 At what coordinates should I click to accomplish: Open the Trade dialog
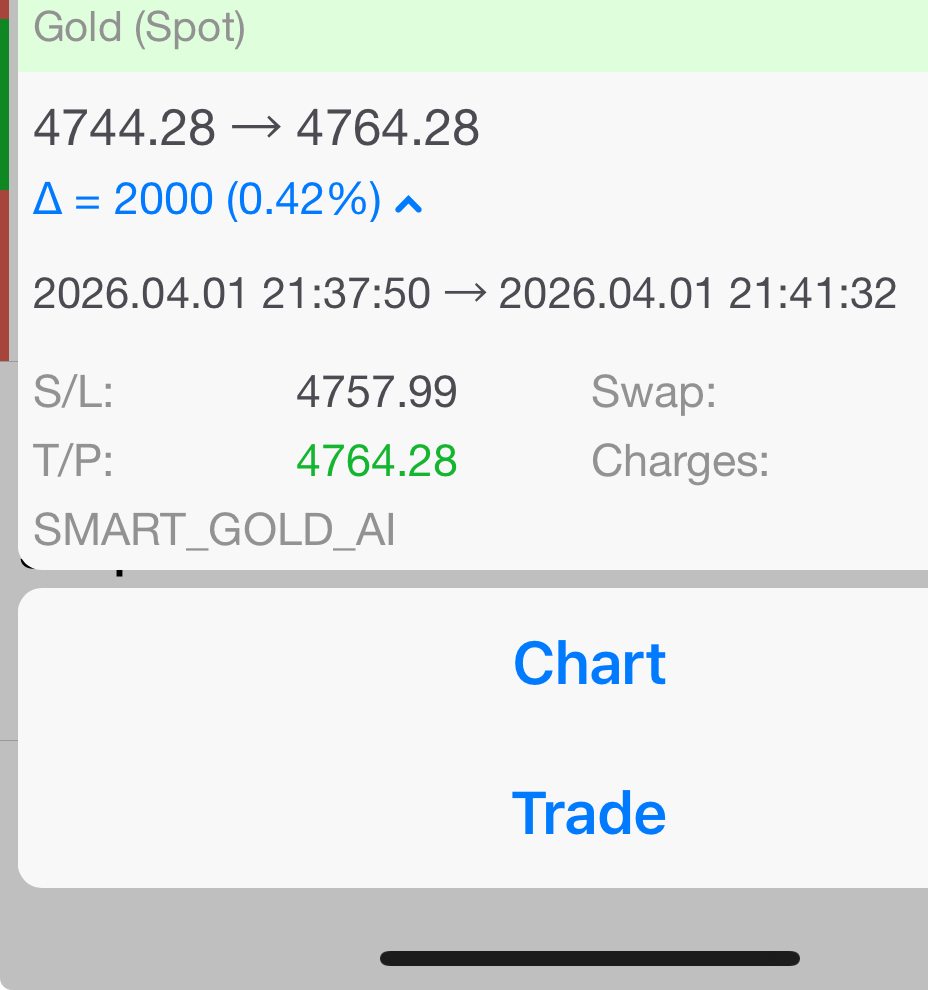click(589, 812)
